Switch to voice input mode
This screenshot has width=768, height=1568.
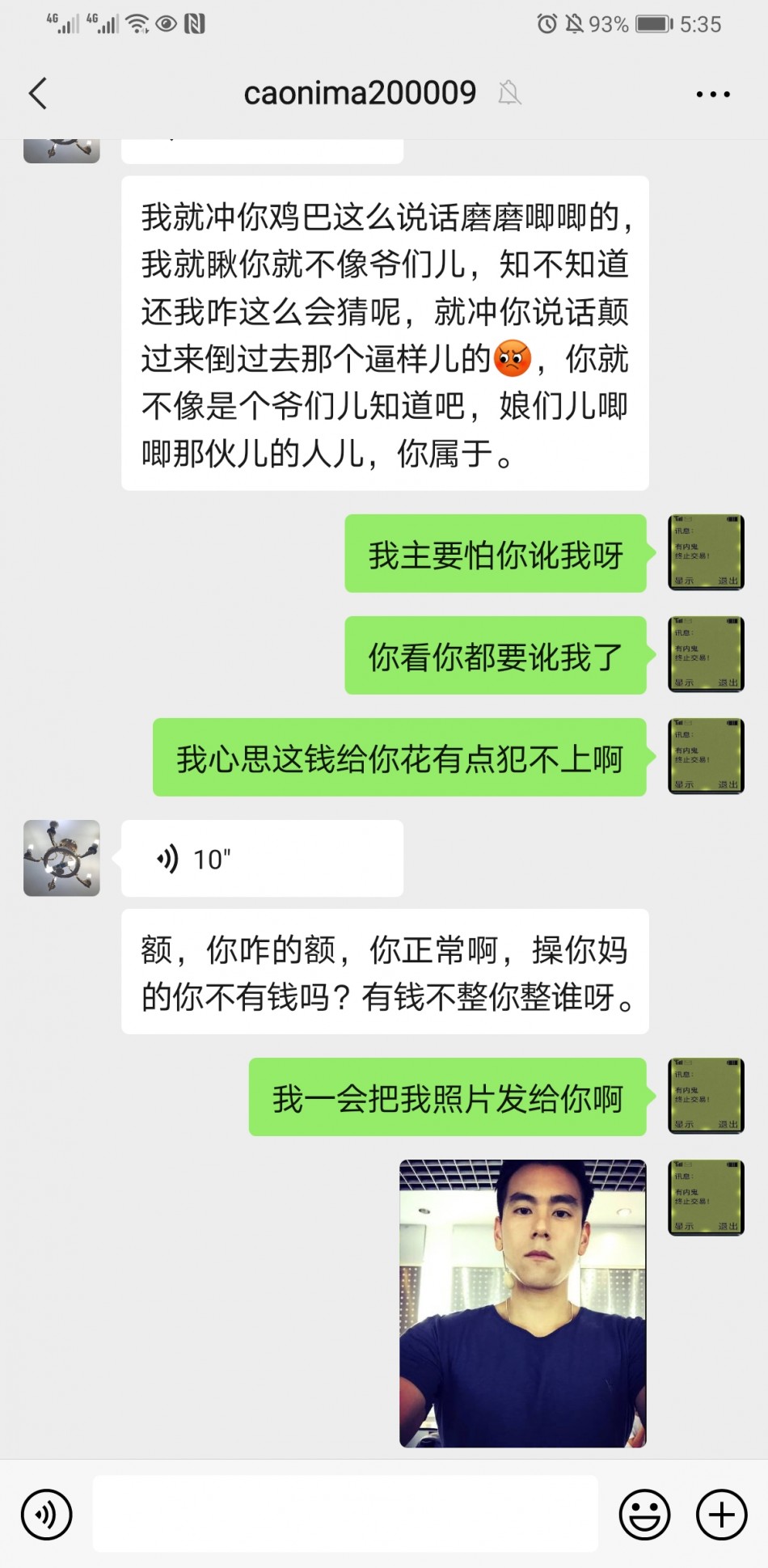[47, 1514]
